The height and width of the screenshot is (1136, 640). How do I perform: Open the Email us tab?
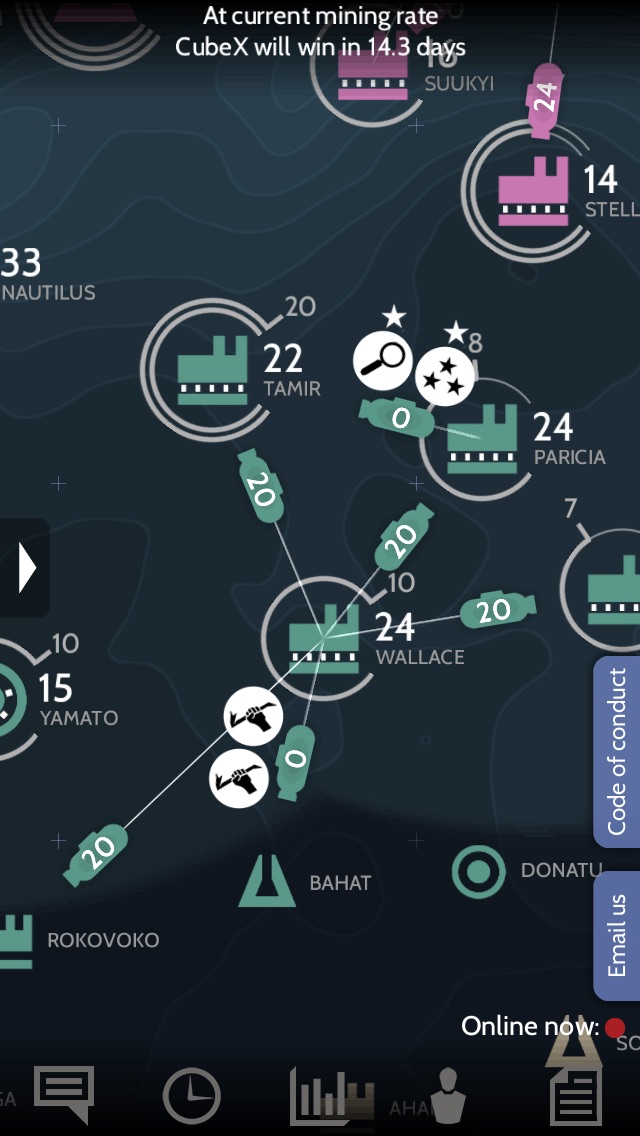click(617, 936)
